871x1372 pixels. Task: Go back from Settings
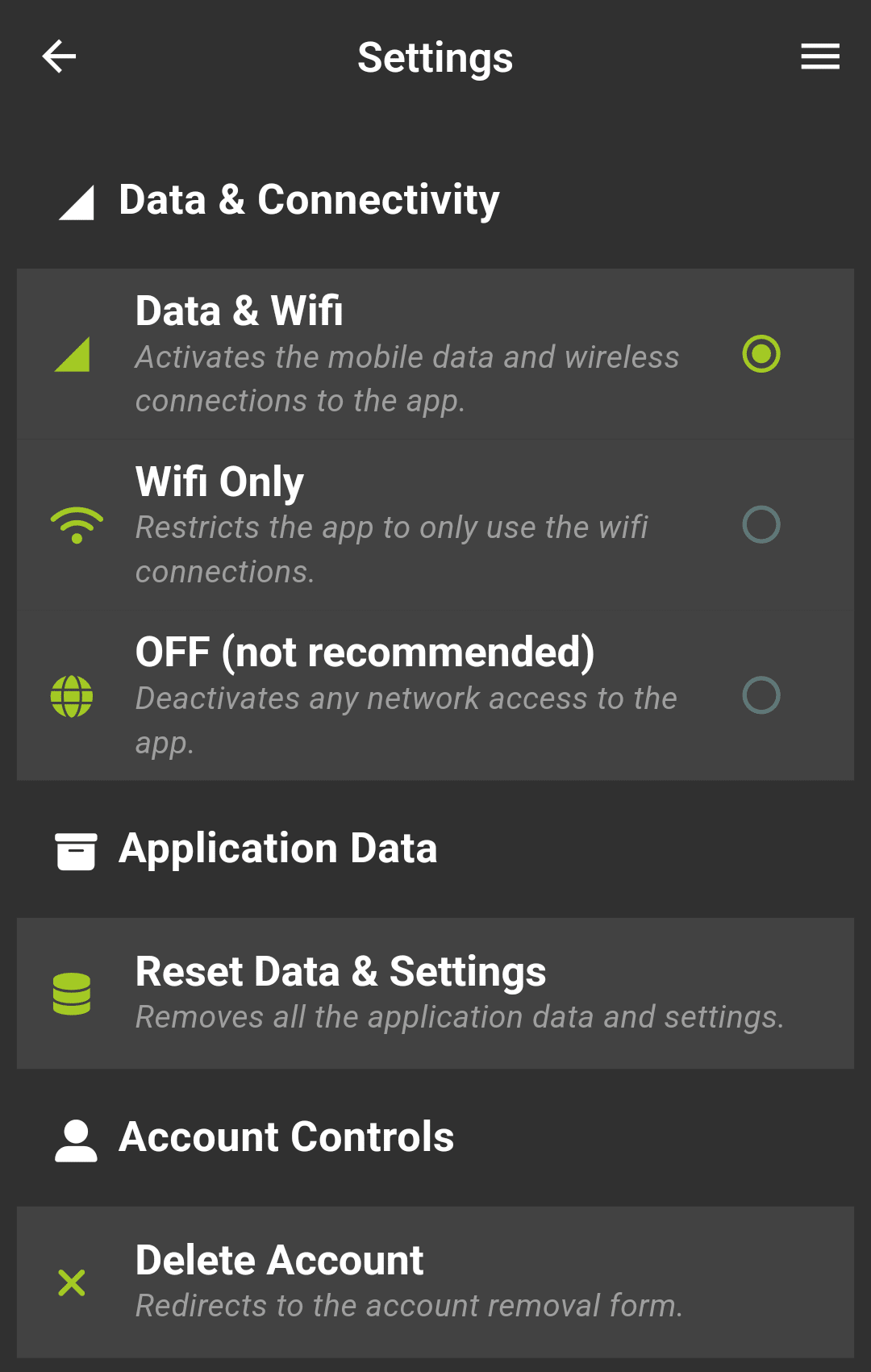pyautogui.click(x=59, y=56)
